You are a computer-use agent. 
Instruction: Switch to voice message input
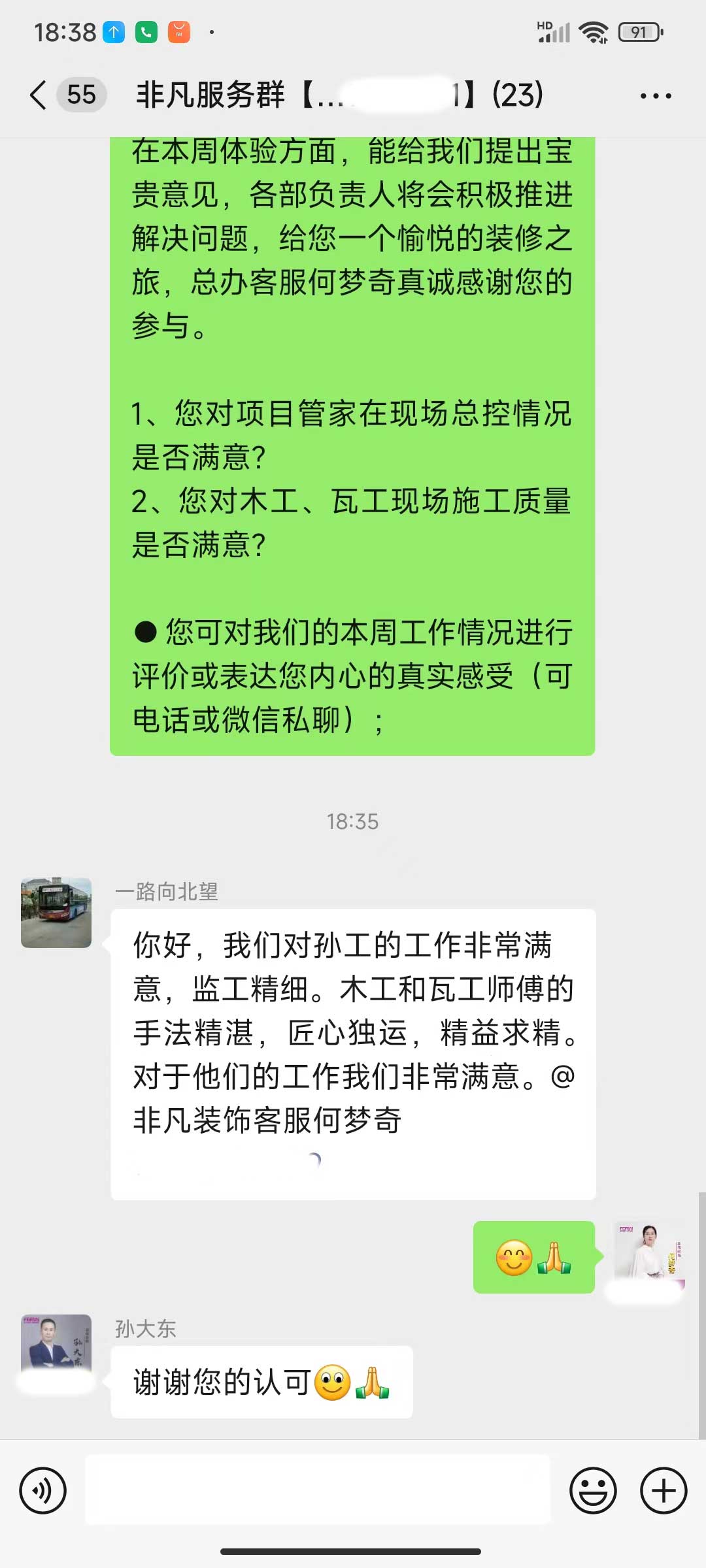[43, 1491]
